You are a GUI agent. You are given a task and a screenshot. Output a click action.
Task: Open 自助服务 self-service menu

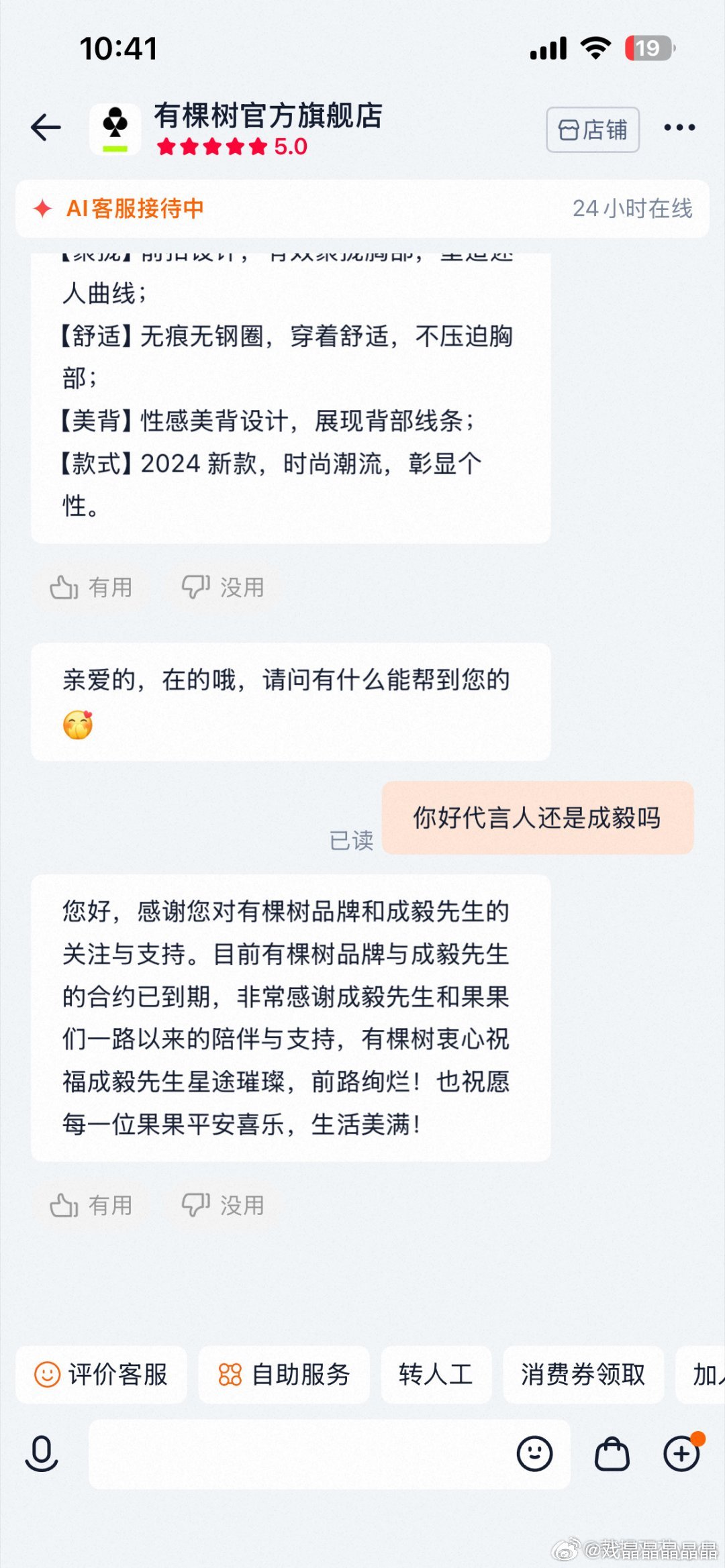(x=285, y=1374)
